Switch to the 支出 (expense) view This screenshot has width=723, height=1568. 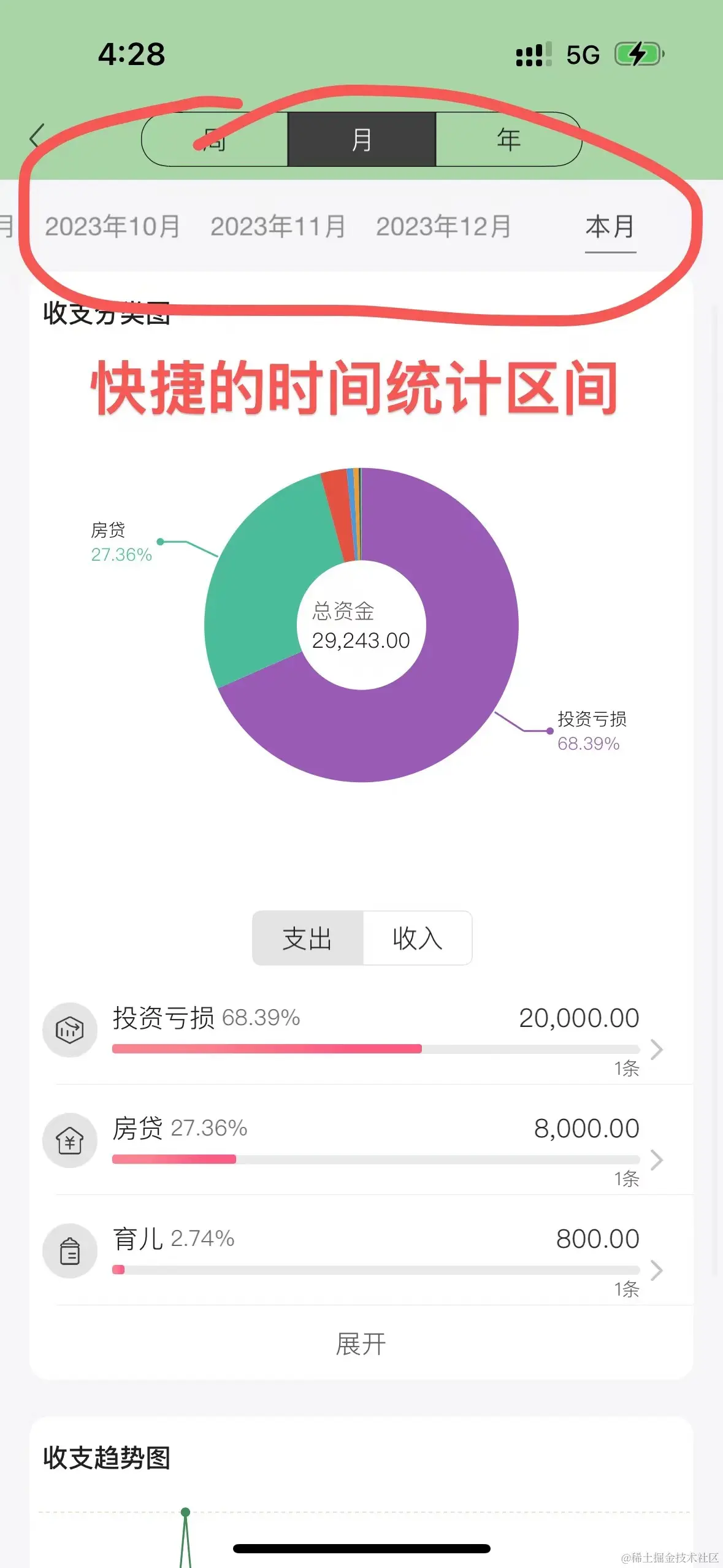308,938
